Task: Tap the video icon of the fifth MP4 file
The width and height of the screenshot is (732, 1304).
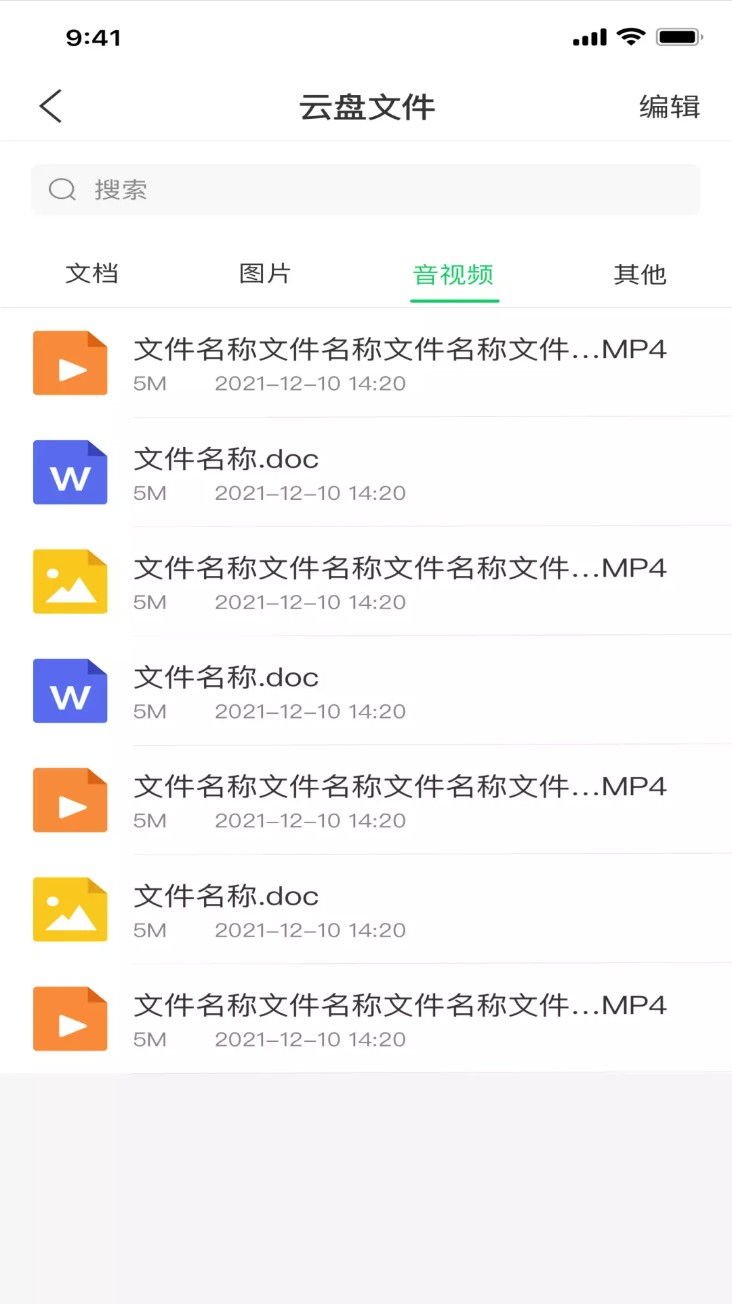Action: [x=70, y=799]
